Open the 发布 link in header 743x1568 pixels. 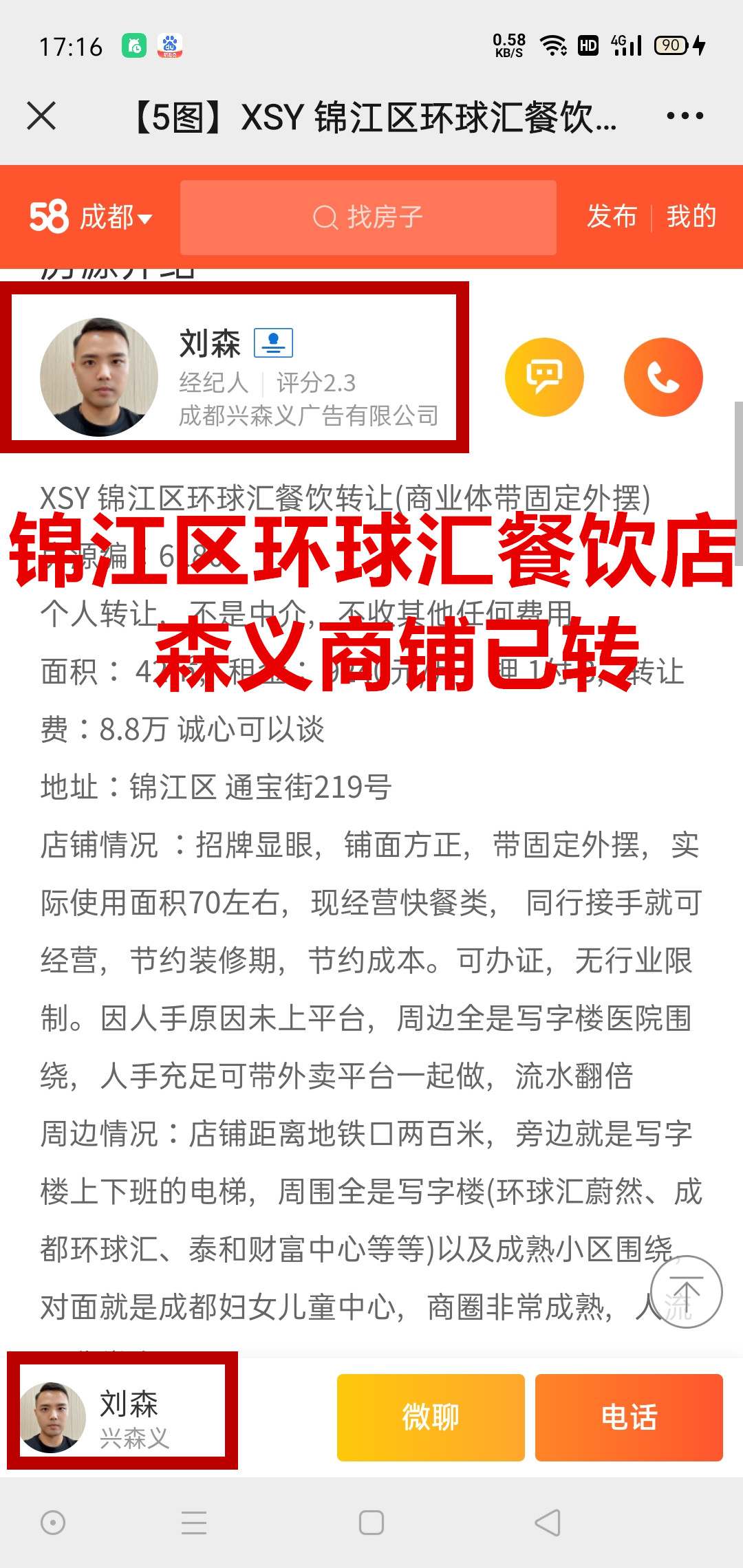612,216
